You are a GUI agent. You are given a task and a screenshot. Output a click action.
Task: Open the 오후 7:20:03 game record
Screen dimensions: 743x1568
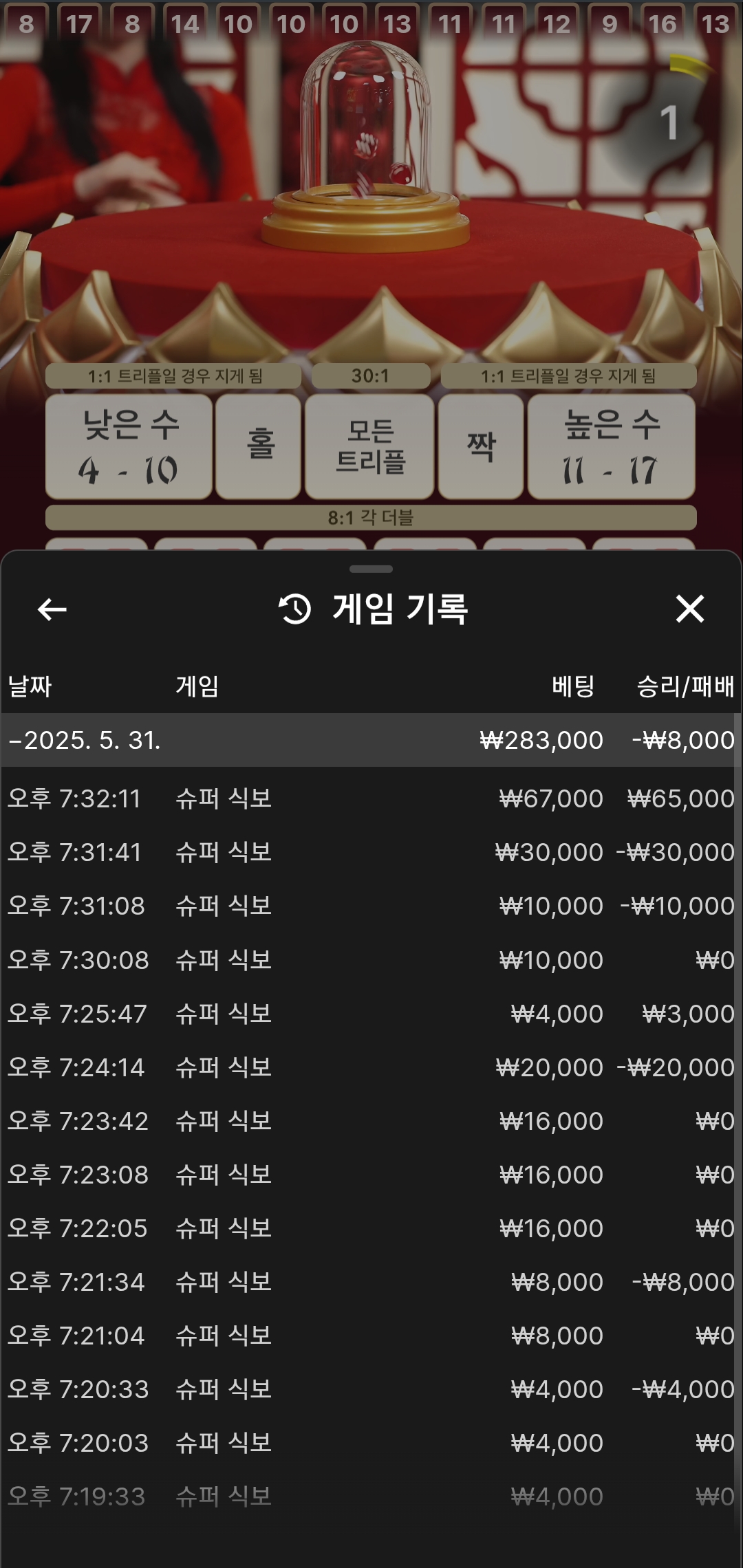click(371, 1442)
